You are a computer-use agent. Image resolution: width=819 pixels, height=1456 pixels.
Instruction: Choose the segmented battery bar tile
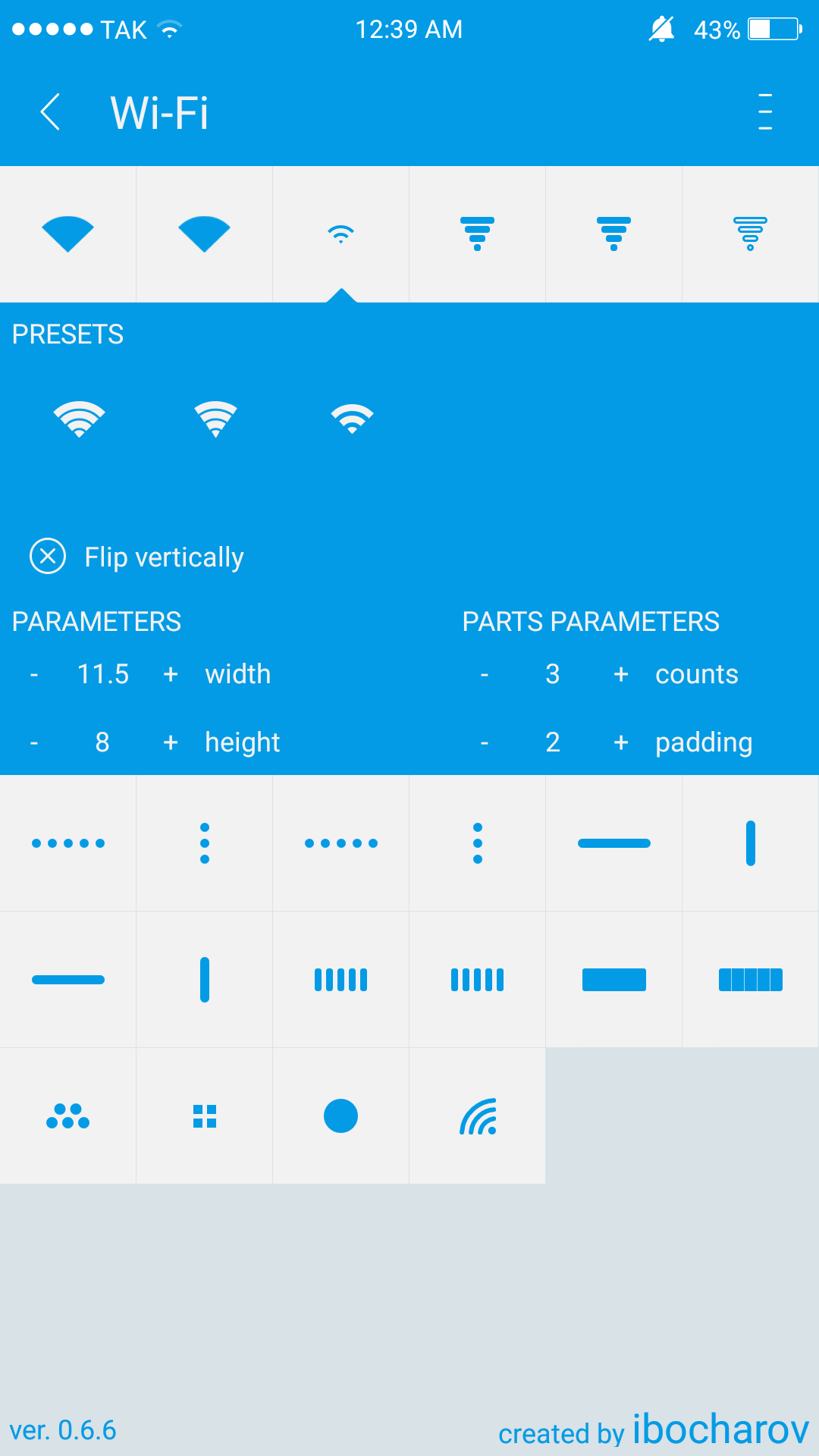(x=750, y=979)
